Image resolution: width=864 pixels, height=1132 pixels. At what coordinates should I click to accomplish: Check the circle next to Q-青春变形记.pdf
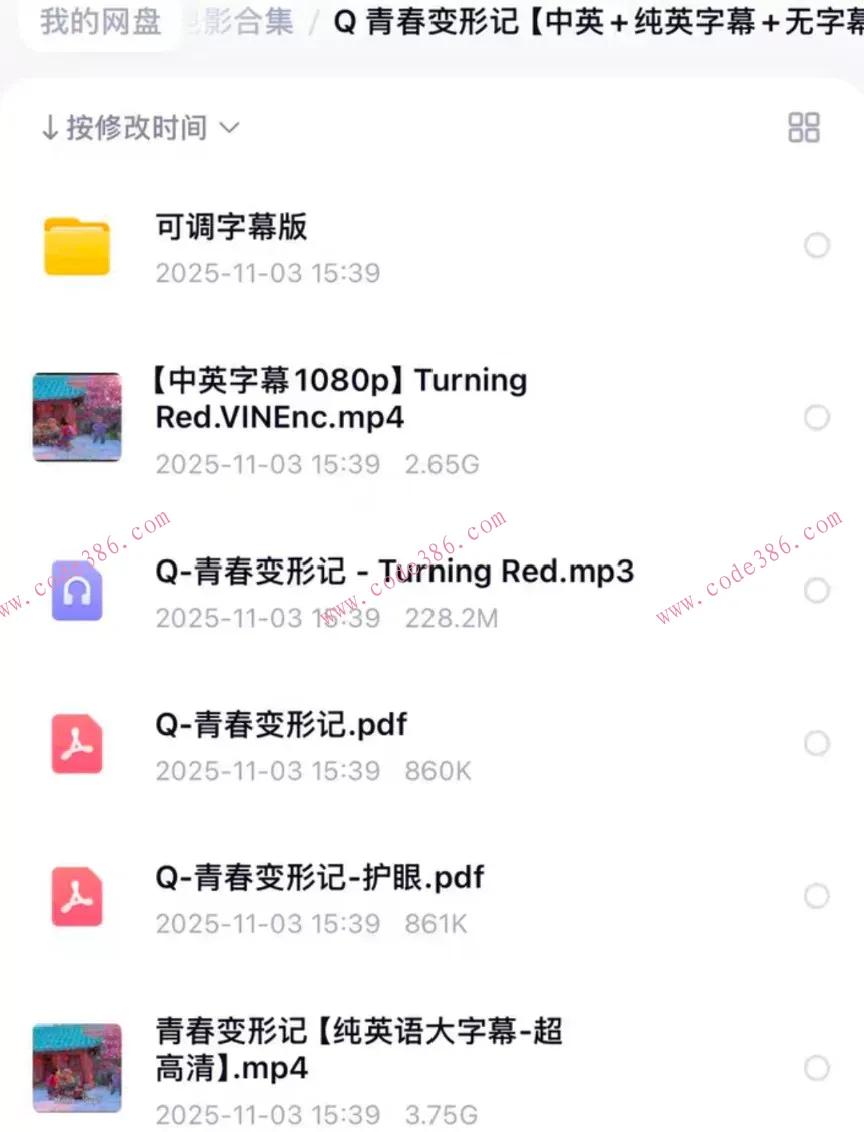817,743
